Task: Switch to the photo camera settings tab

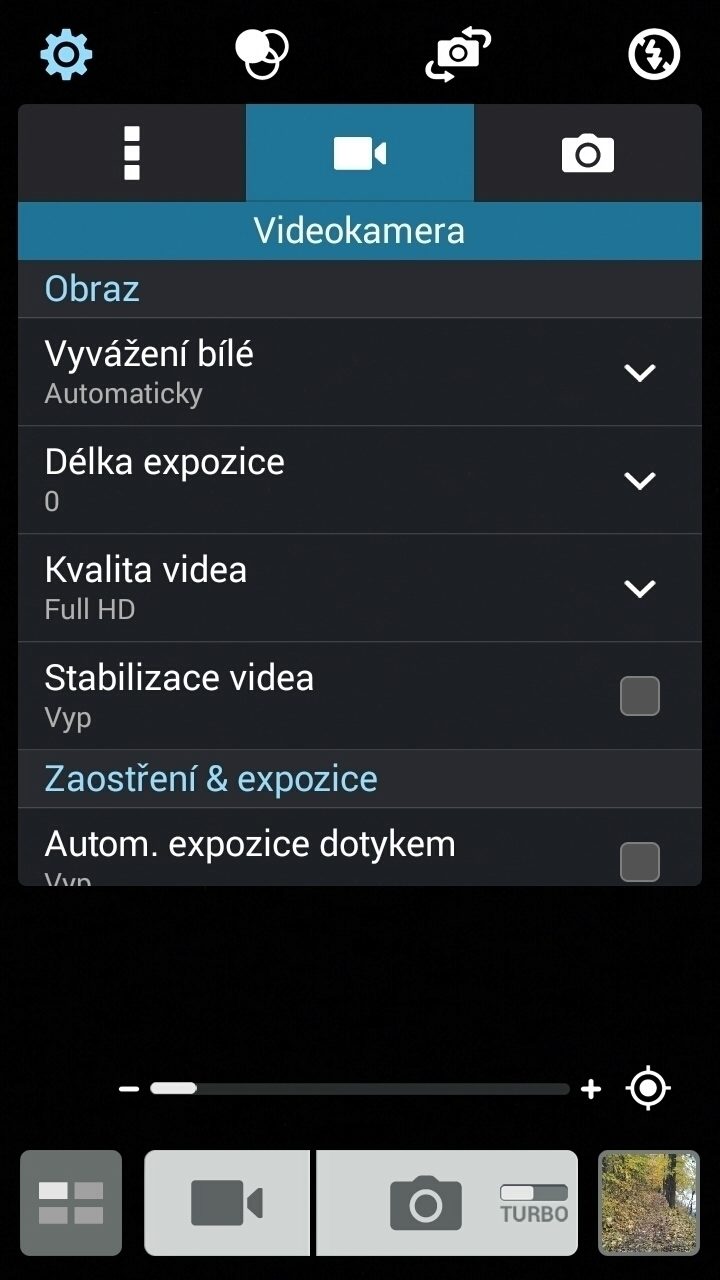Action: [588, 153]
